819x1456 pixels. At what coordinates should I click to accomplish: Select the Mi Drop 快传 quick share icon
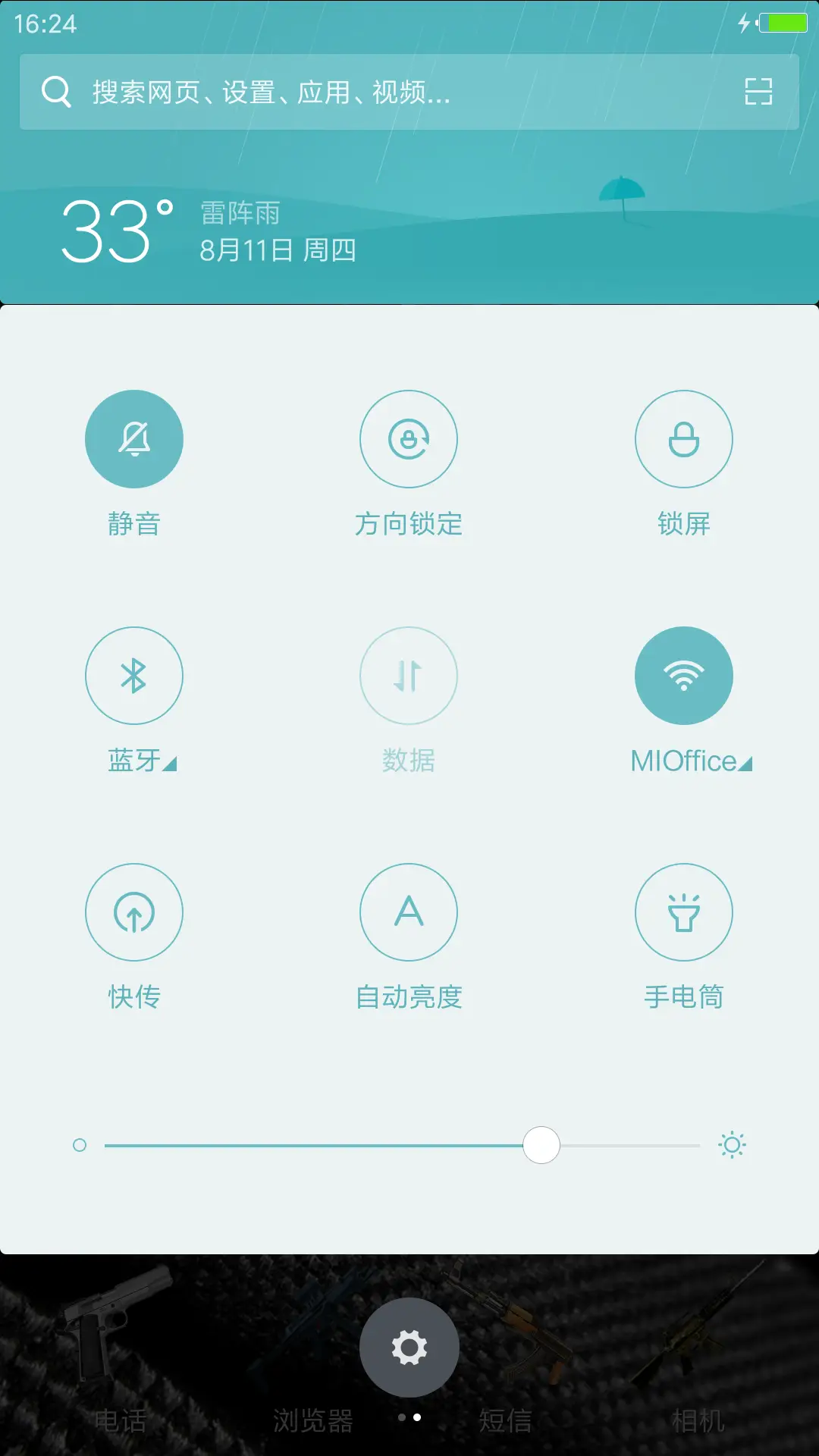coord(134,912)
